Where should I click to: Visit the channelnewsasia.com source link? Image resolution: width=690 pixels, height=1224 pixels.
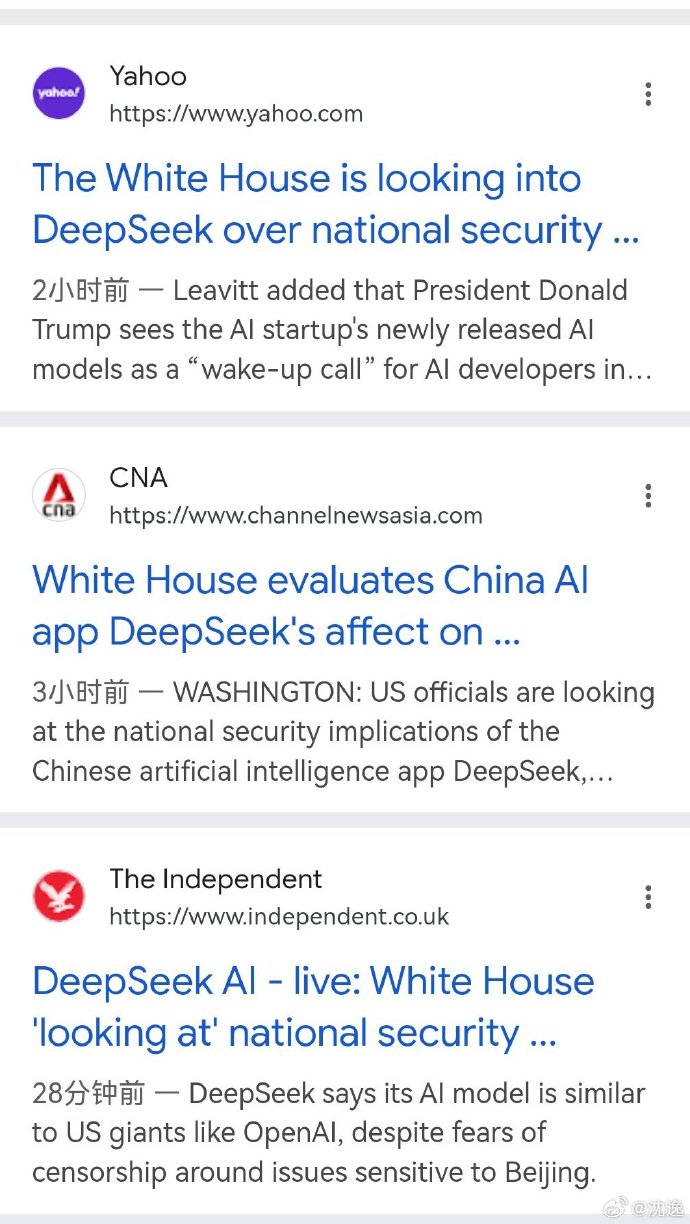pyautogui.click(x=295, y=516)
